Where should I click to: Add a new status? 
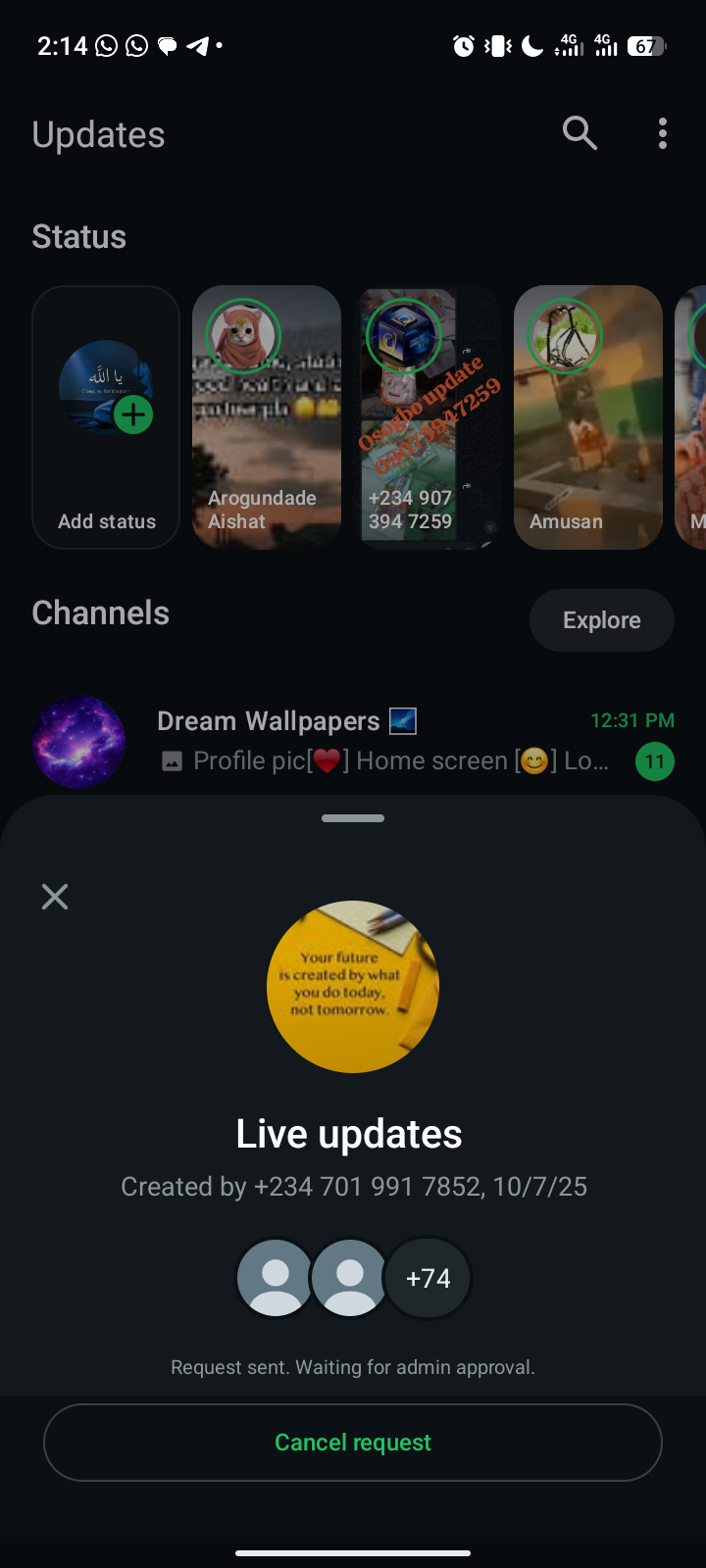[x=106, y=417]
